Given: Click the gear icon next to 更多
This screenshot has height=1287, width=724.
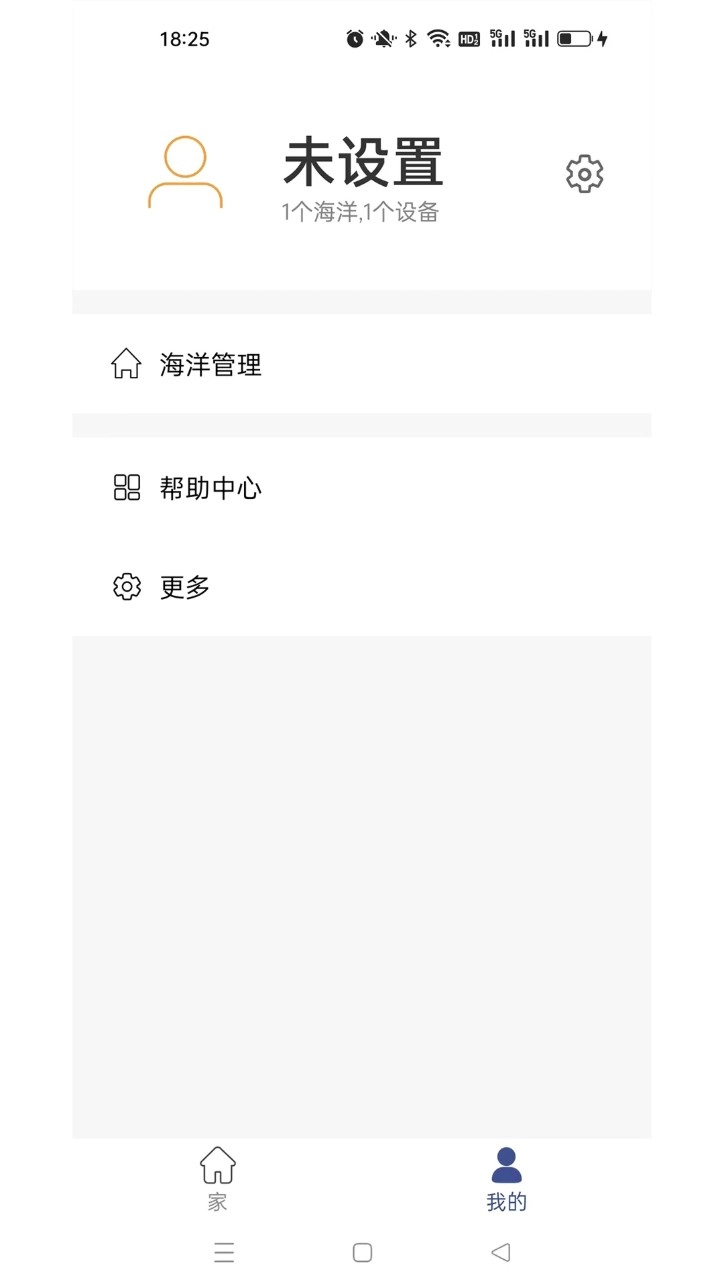Looking at the screenshot, I should [127, 586].
